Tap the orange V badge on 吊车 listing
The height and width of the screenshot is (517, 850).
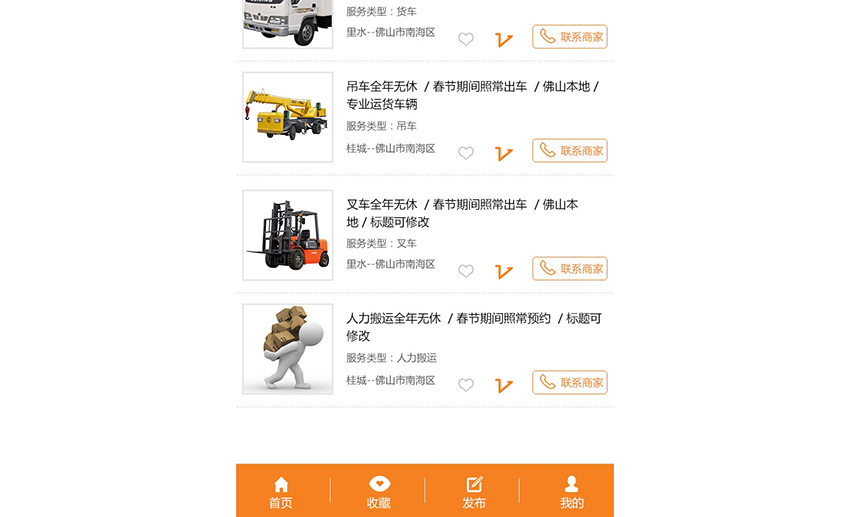point(504,154)
